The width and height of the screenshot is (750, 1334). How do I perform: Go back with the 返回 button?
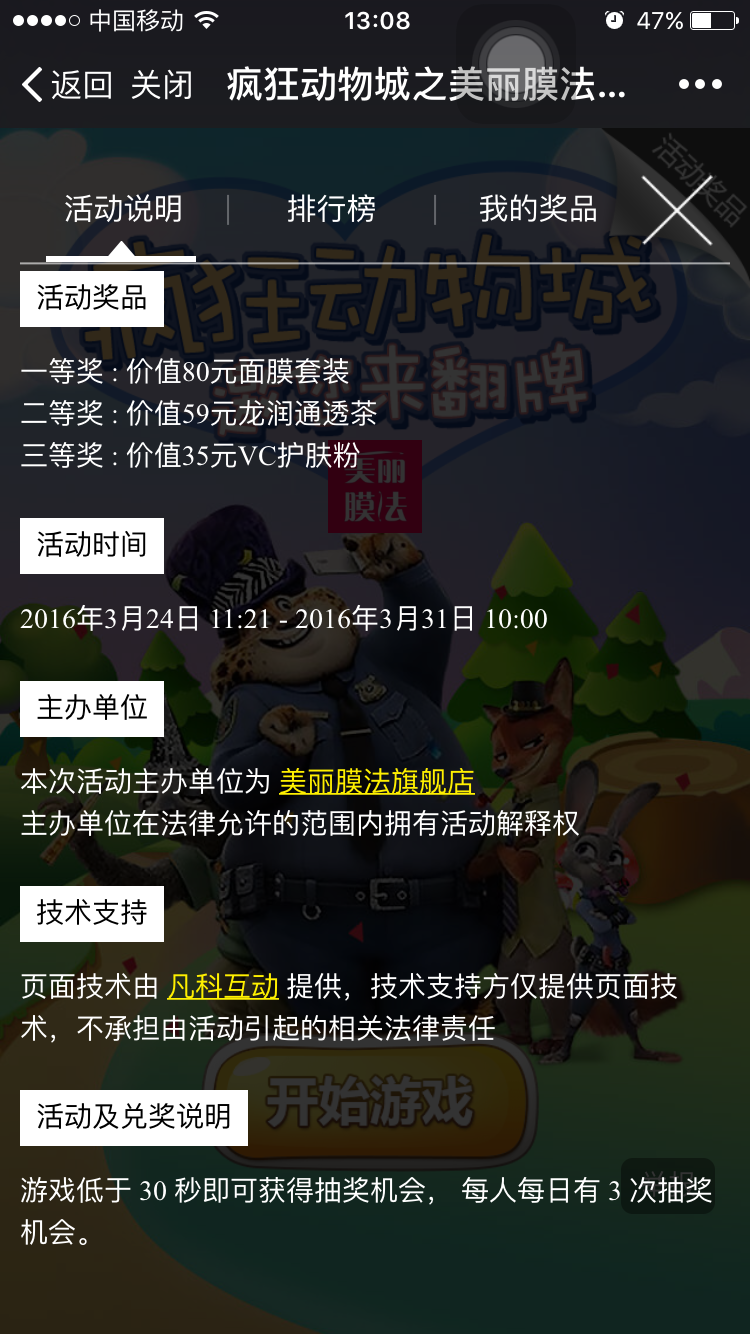(x=66, y=85)
